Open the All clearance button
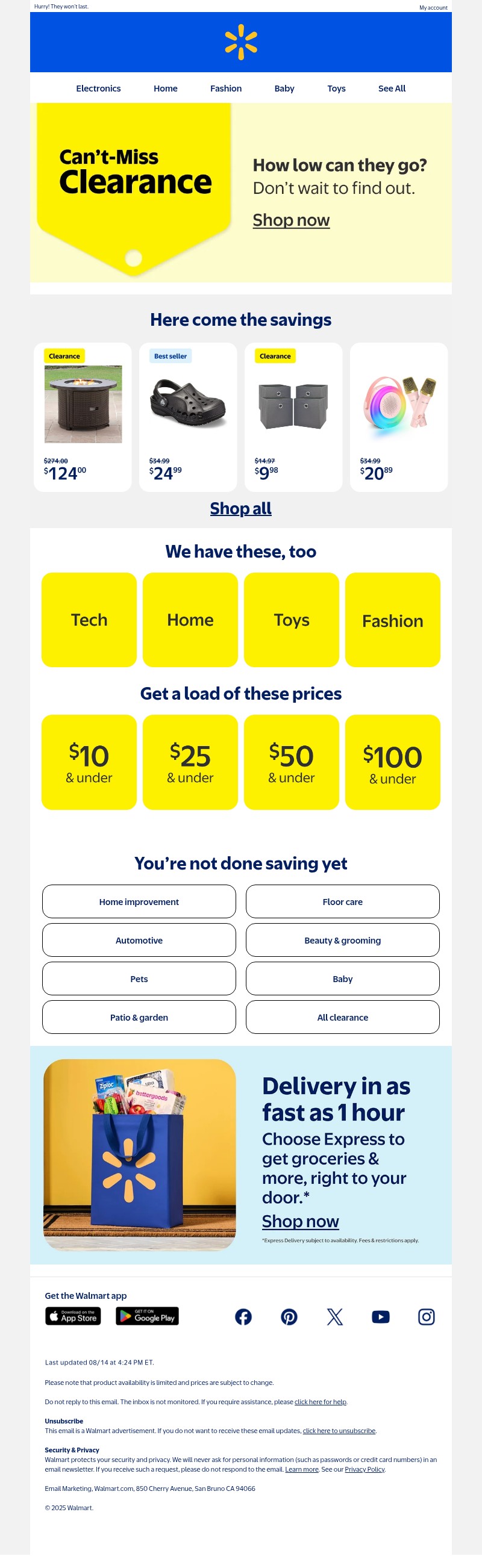Viewport: 482px width, 1568px height. [x=342, y=1017]
